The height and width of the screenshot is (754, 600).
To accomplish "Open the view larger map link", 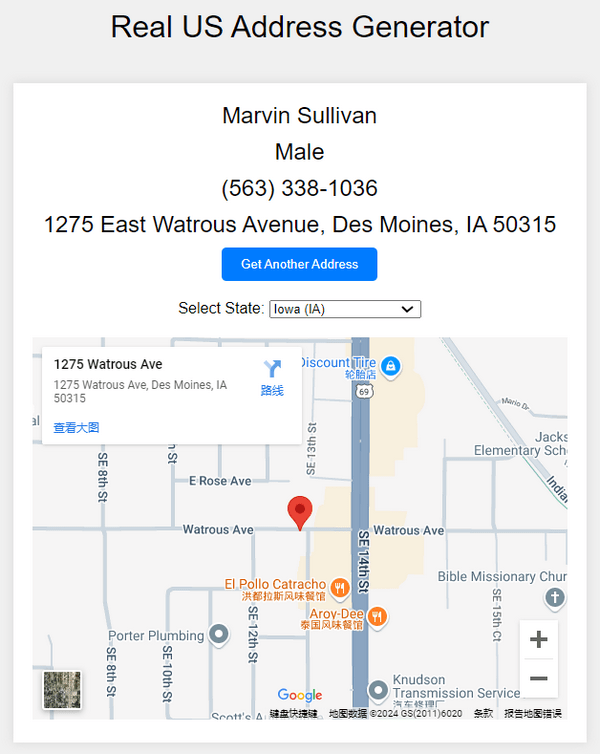I will [76, 427].
